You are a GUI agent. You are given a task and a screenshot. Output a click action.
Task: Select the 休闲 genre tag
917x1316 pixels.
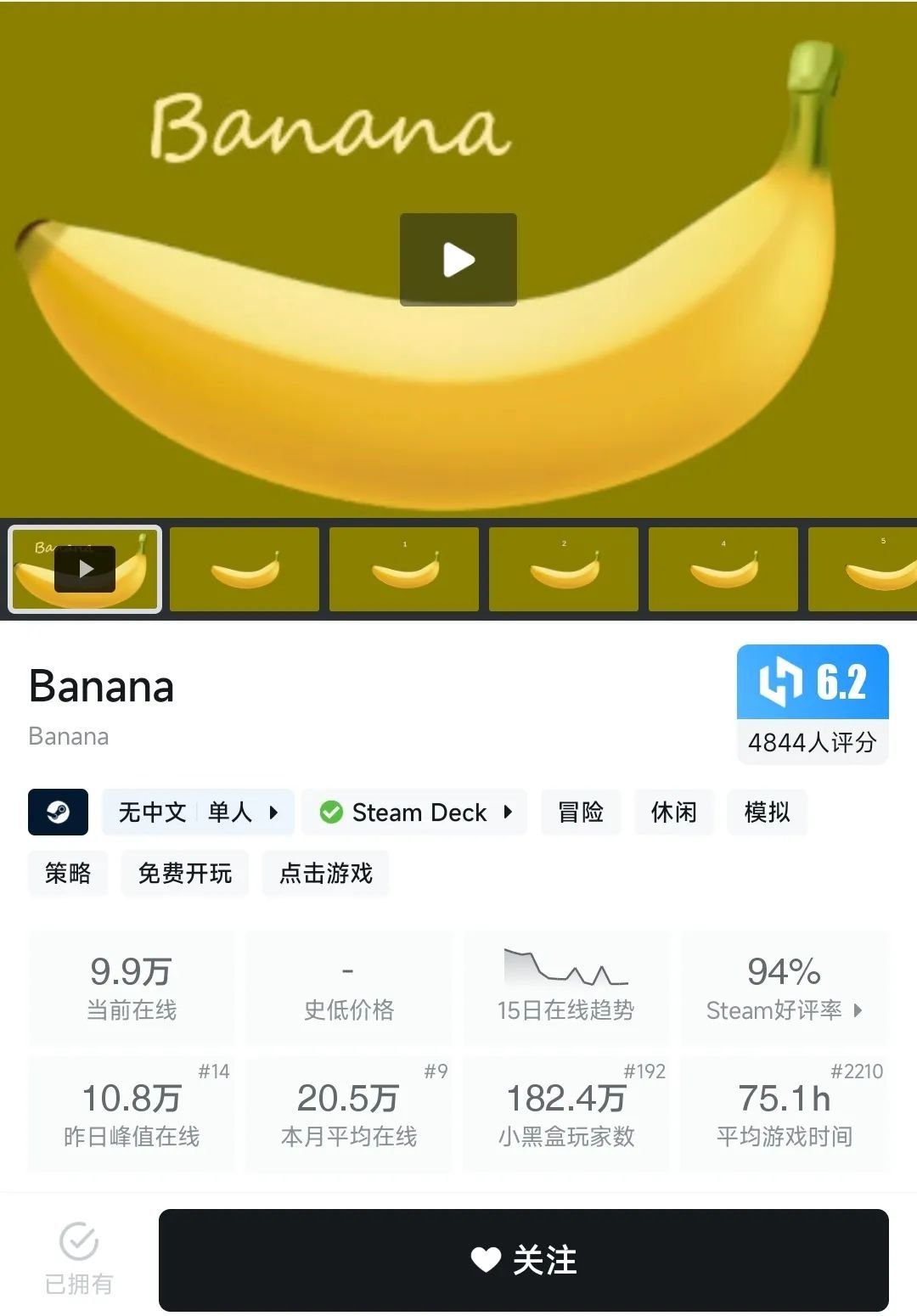pos(673,813)
